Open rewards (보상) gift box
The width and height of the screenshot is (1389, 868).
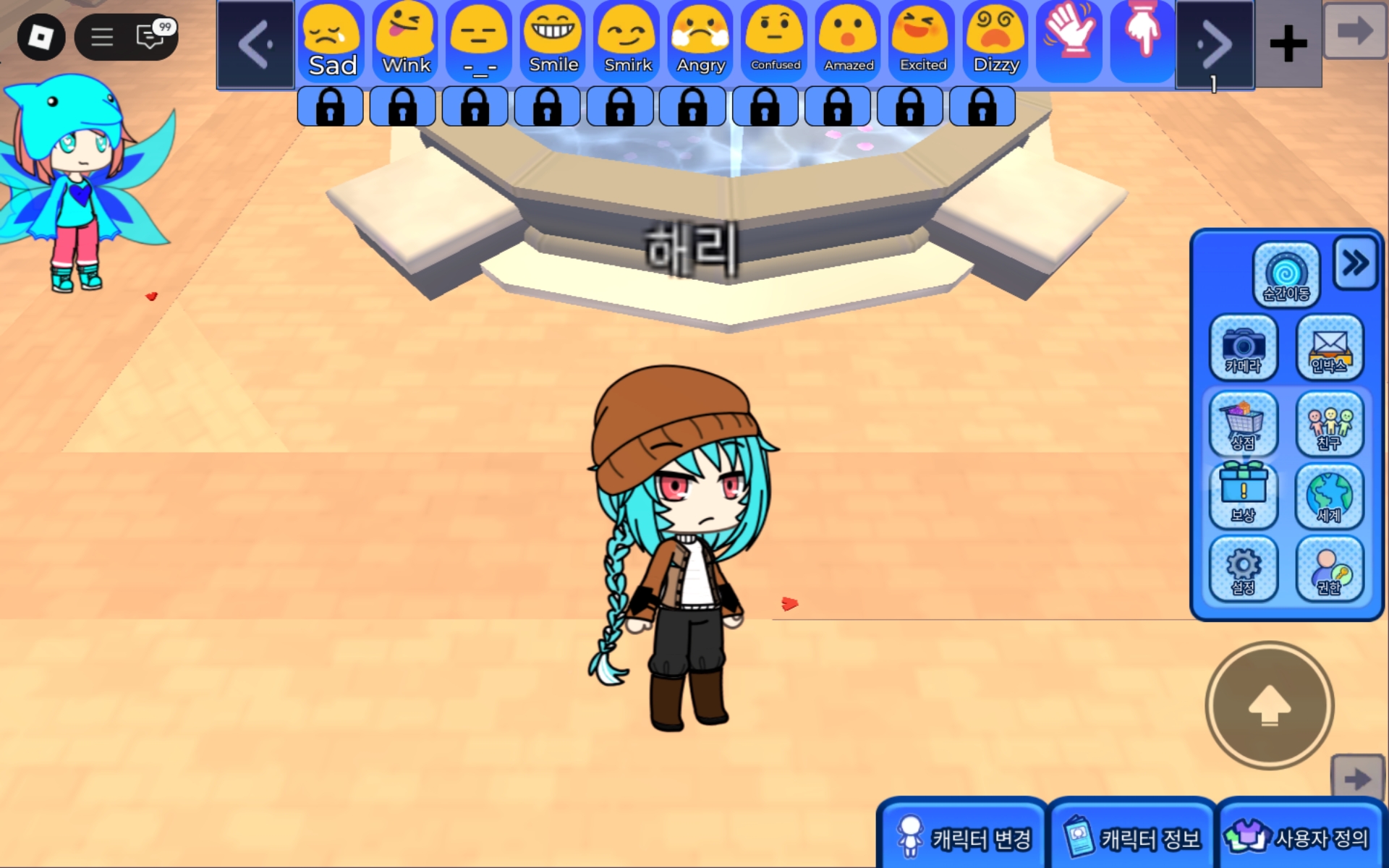[1243, 495]
